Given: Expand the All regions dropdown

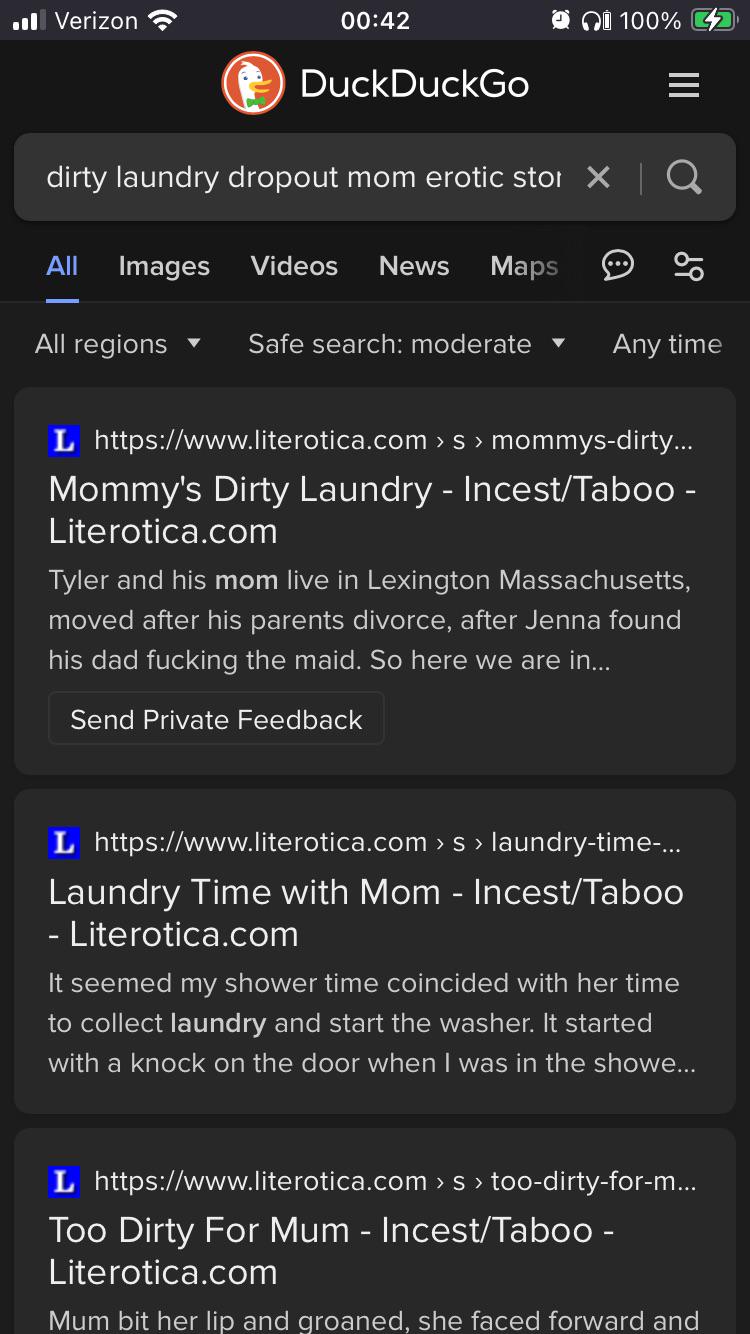Looking at the screenshot, I should 118,344.
